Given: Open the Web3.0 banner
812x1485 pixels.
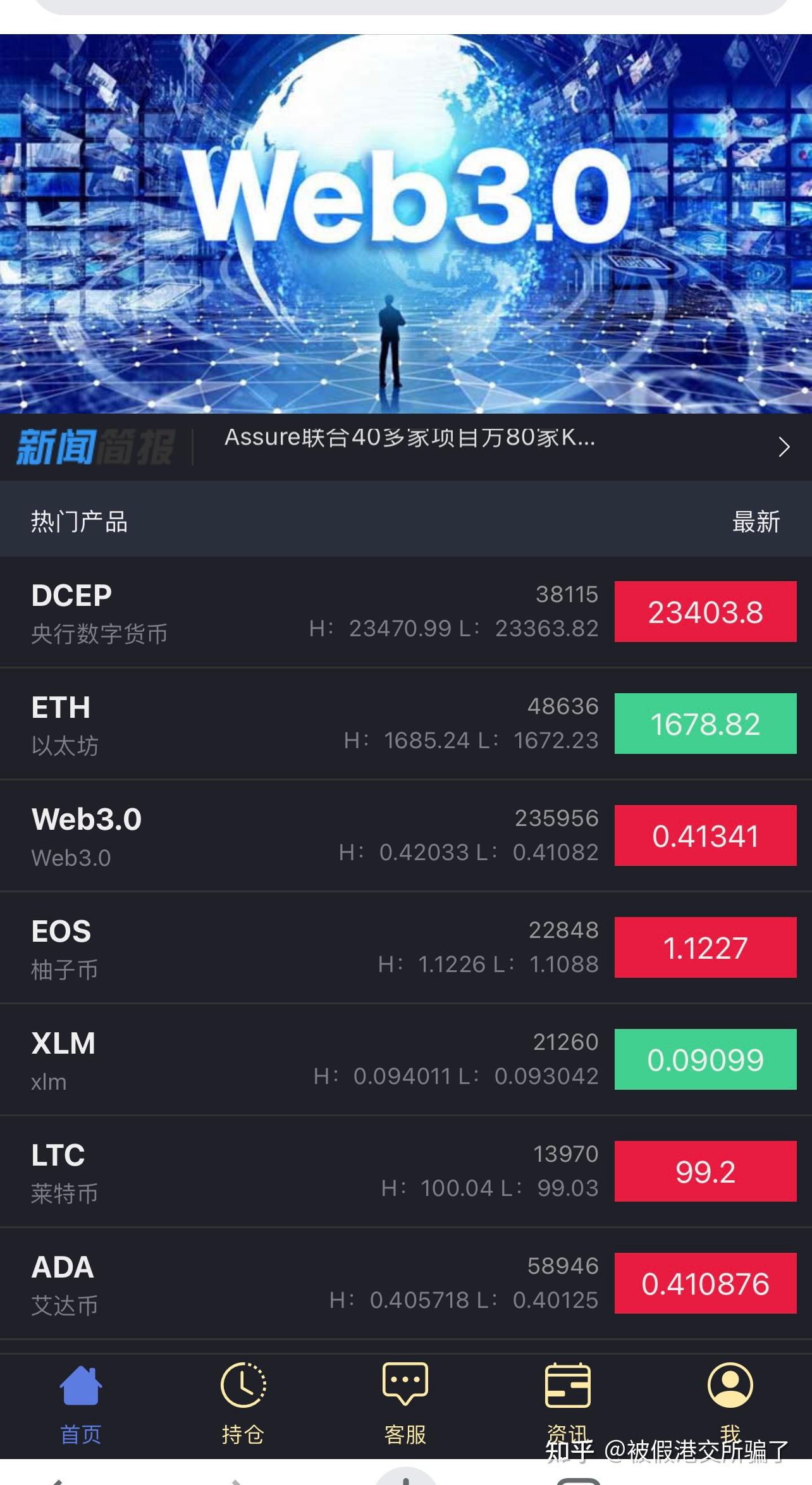Looking at the screenshot, I should (x=406, y=224).
